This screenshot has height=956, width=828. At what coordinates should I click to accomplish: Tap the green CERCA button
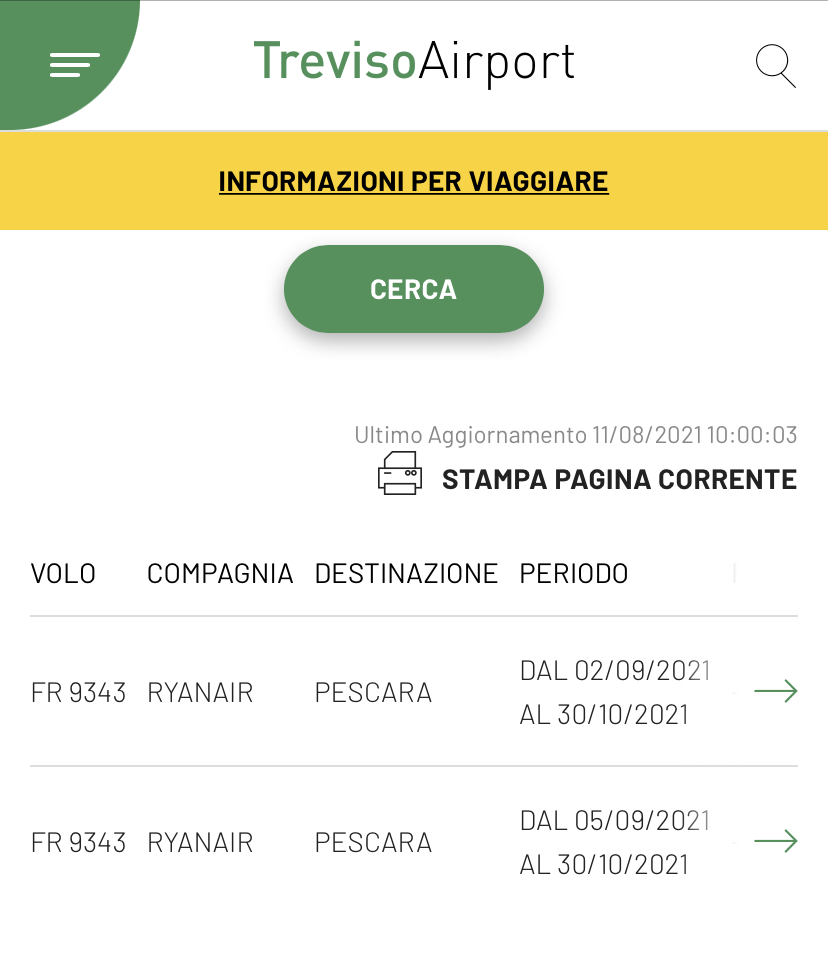[x=413, y=289]
